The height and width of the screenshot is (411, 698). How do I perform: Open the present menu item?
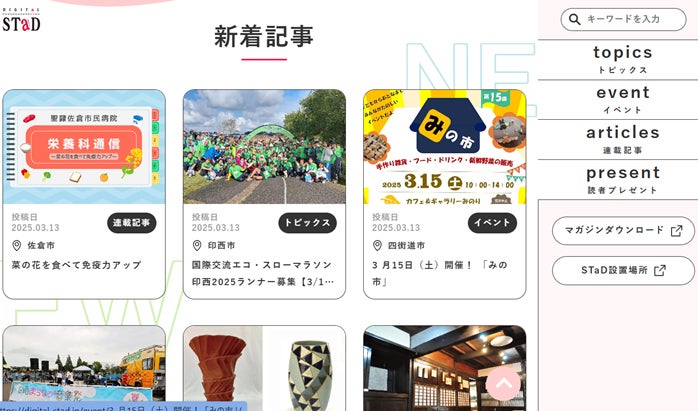pos(622,180)
